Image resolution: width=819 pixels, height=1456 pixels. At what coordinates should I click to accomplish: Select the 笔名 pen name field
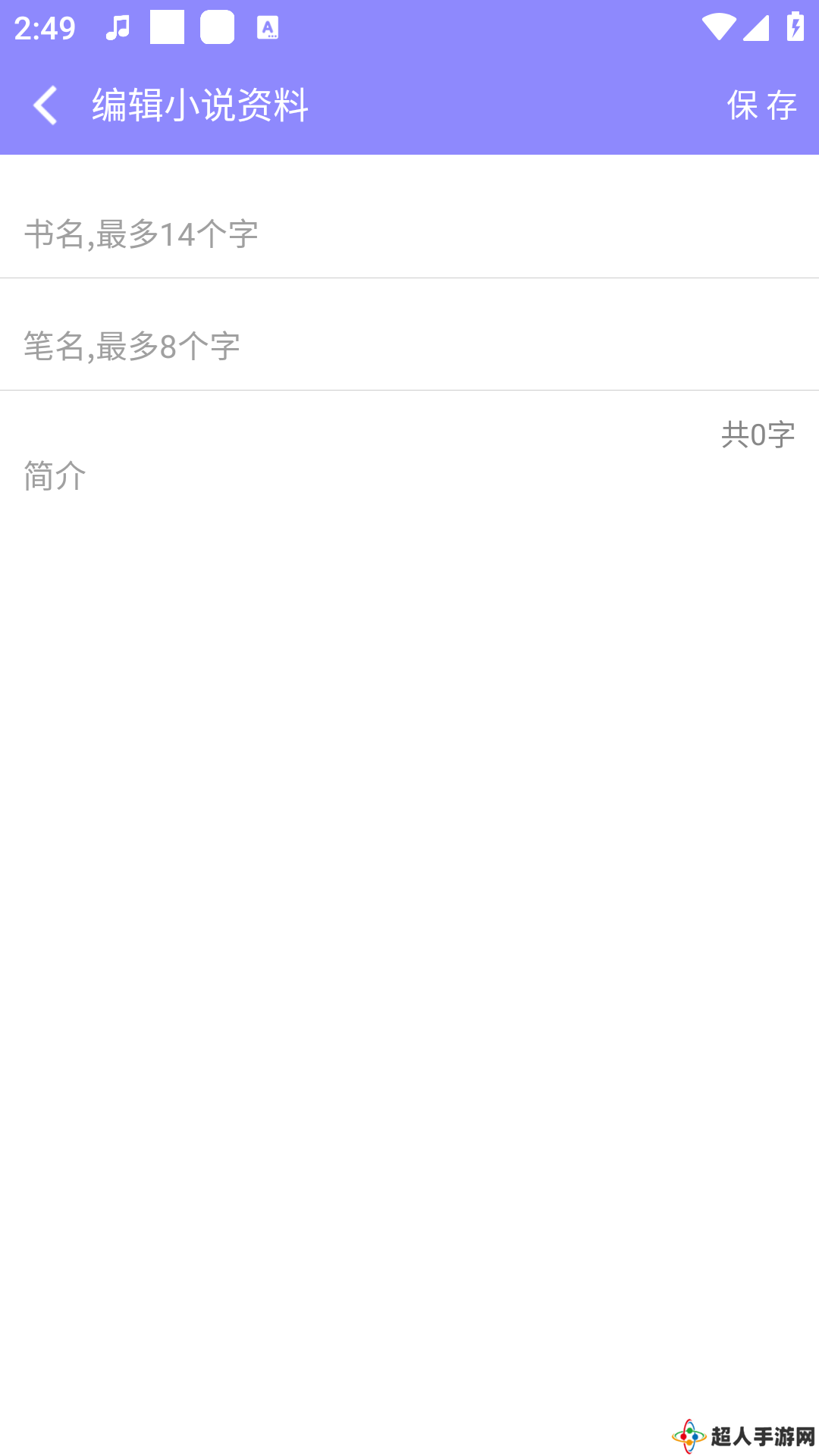point(409,346)
